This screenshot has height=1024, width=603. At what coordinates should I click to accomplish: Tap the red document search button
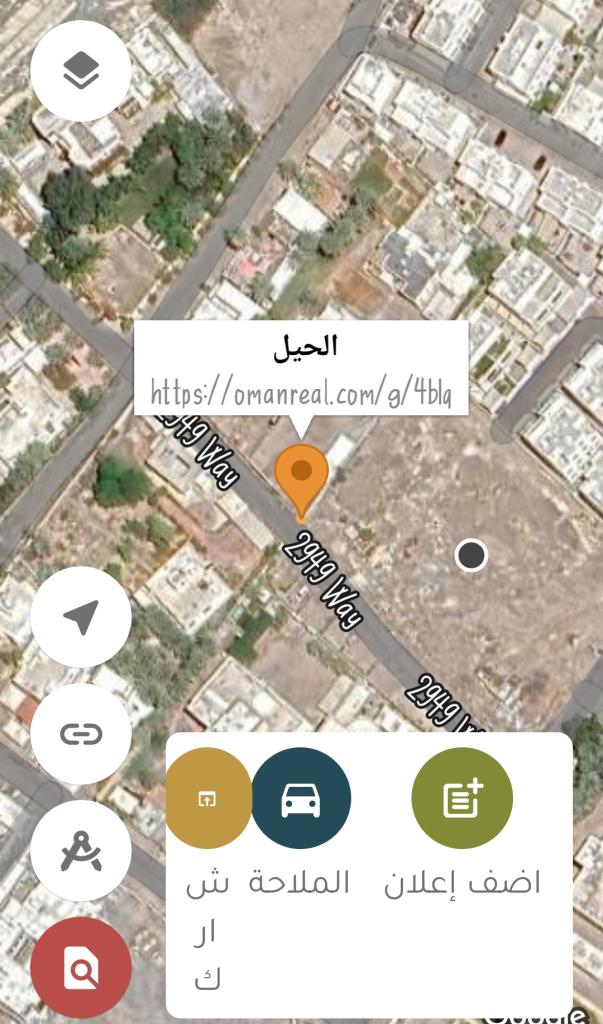(x=81, y=967)
